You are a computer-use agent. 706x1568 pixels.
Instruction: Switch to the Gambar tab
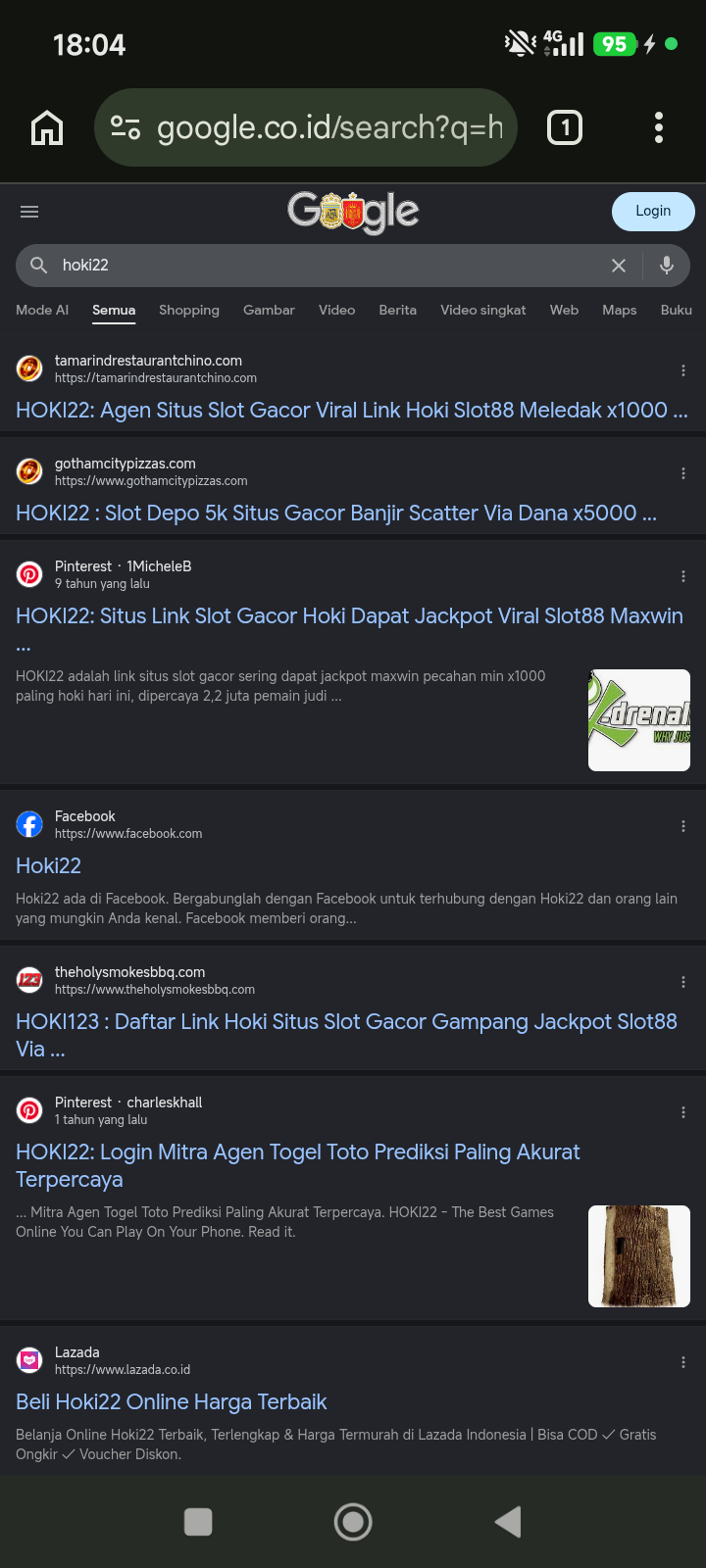coord(269,310)
